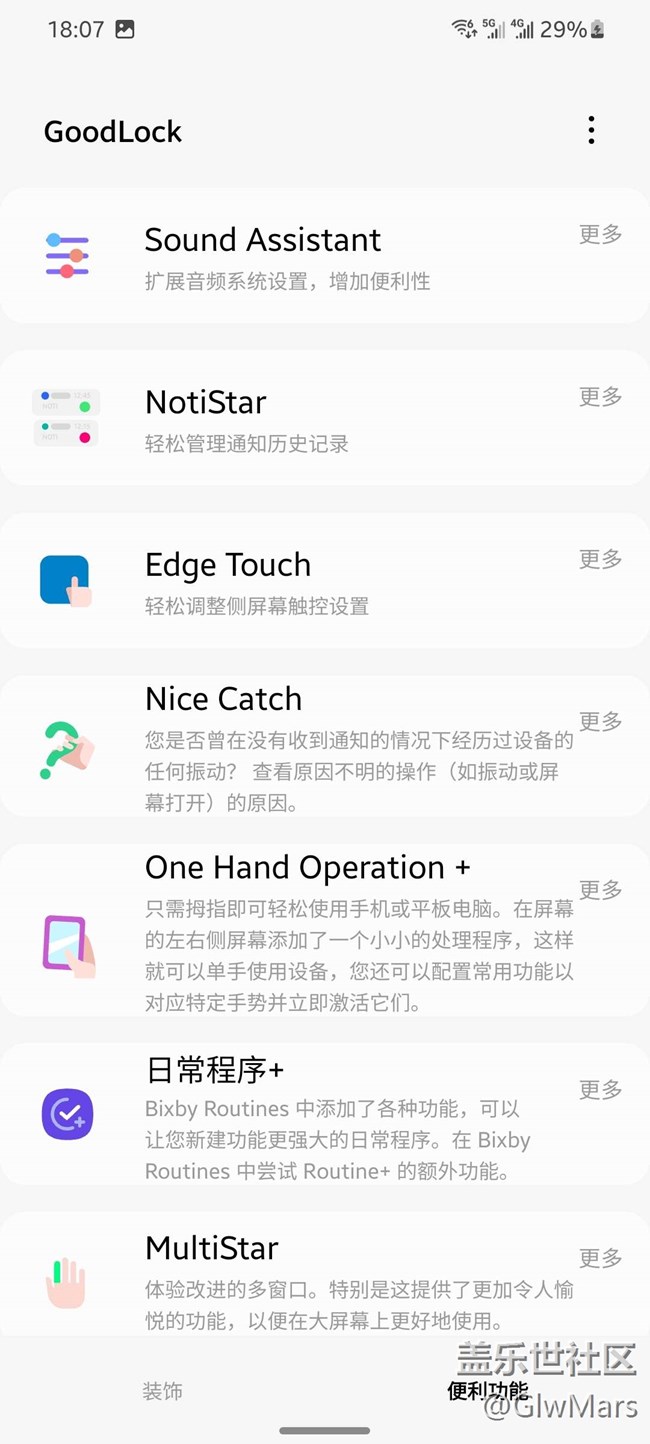Switch to the 装饰 tab

pos(162,1390)
